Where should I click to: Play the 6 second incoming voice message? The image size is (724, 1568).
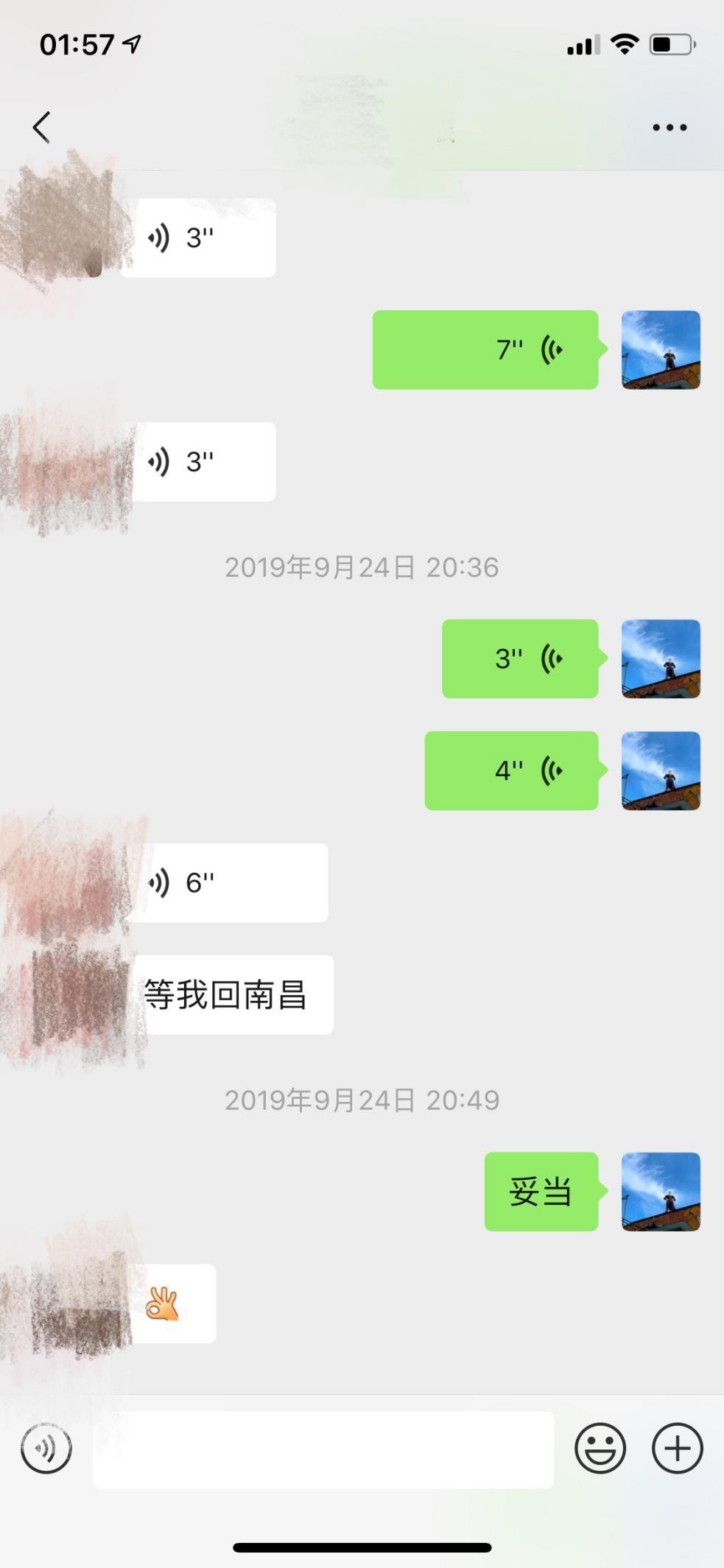click(x=227, y=882)
